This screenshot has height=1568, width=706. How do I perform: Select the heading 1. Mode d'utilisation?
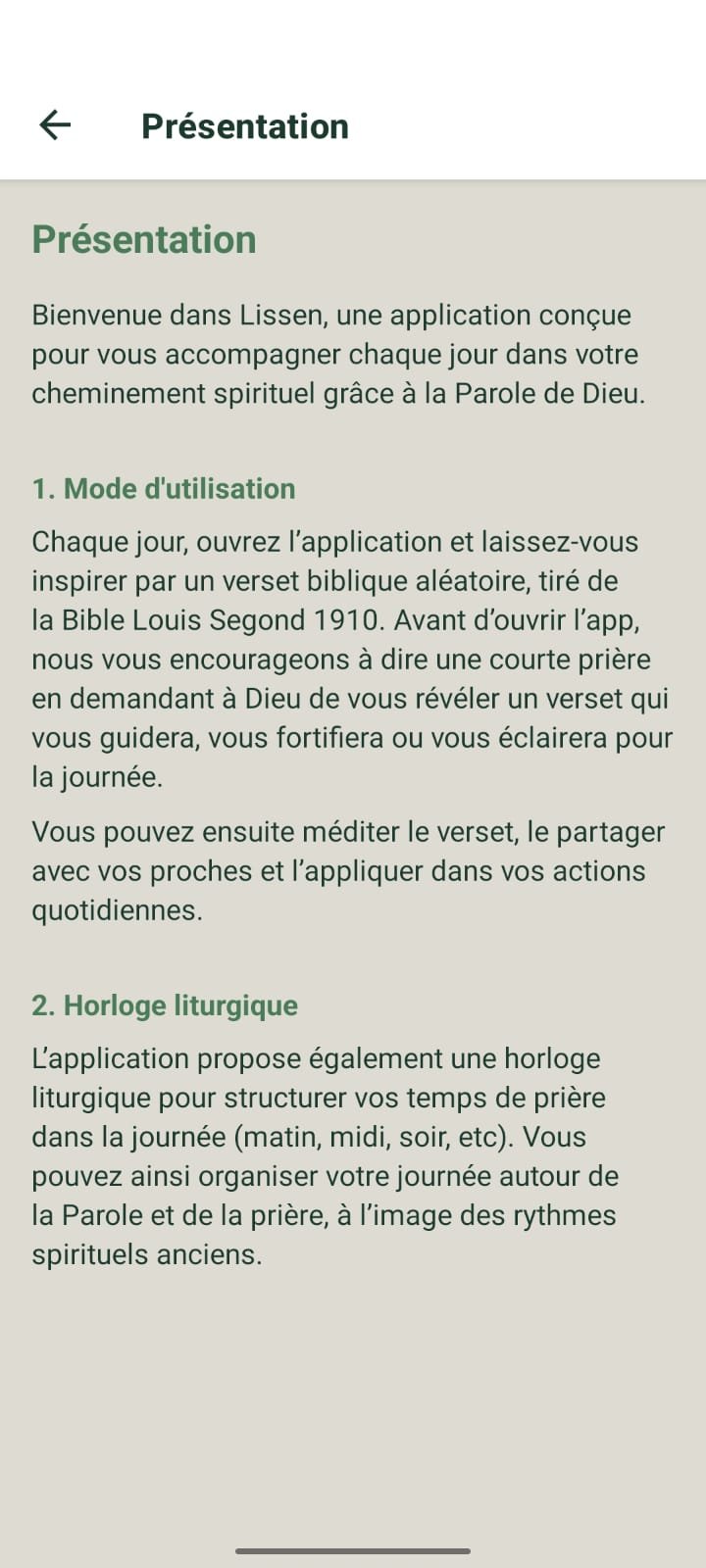point(163,488)
